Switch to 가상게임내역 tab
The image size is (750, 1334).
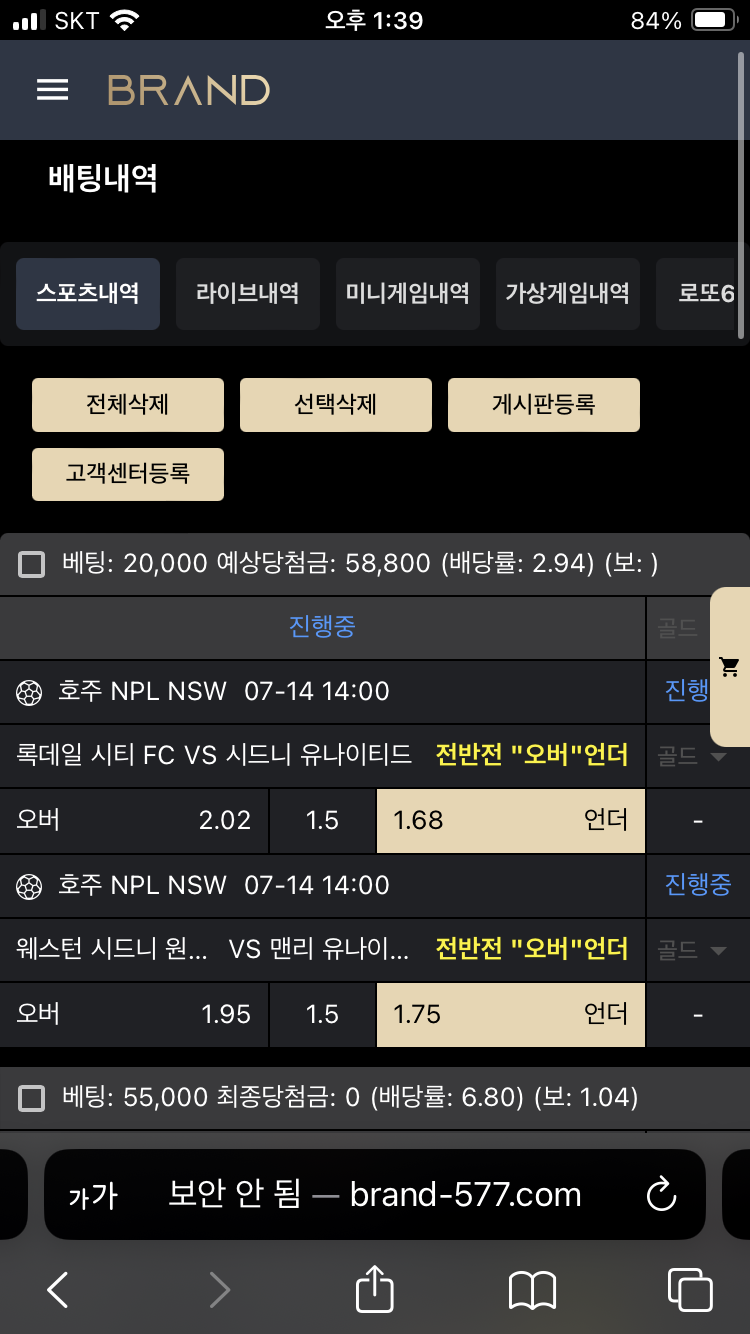pos(567,294)
